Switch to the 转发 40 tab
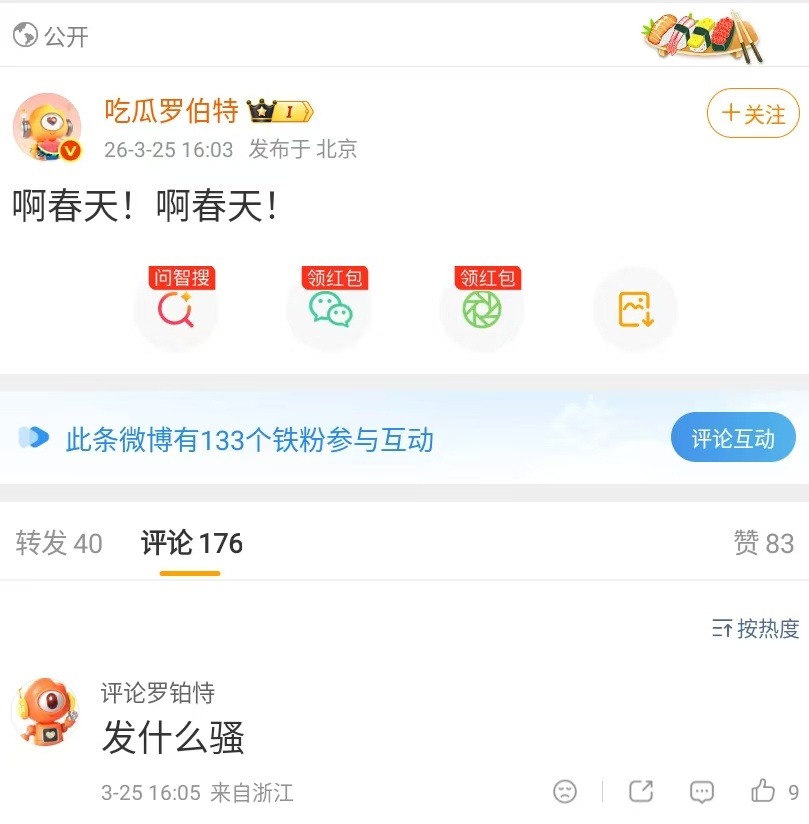Image resolution: width=809 pixels, height=824 pixels. tap(59, 543)
